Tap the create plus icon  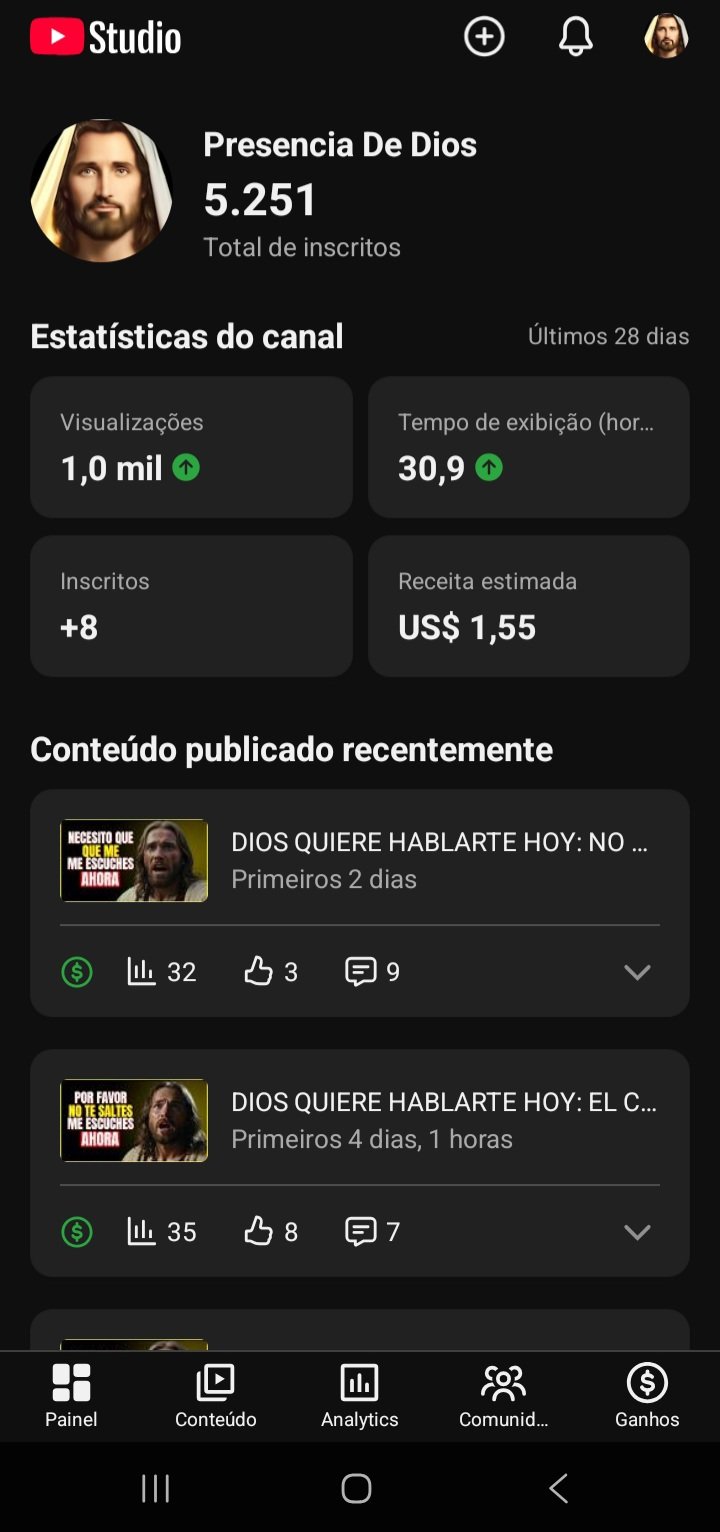point(484,37)
